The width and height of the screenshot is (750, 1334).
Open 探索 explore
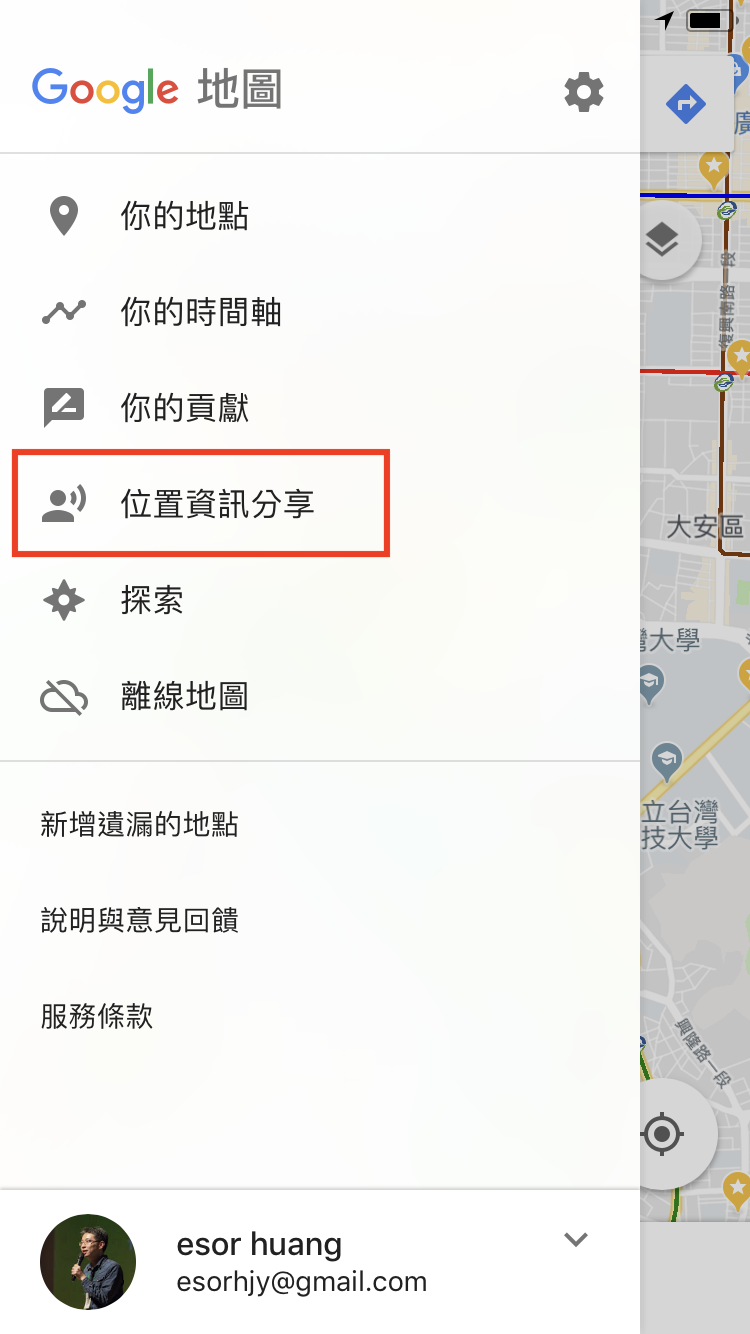click(320, 600)
